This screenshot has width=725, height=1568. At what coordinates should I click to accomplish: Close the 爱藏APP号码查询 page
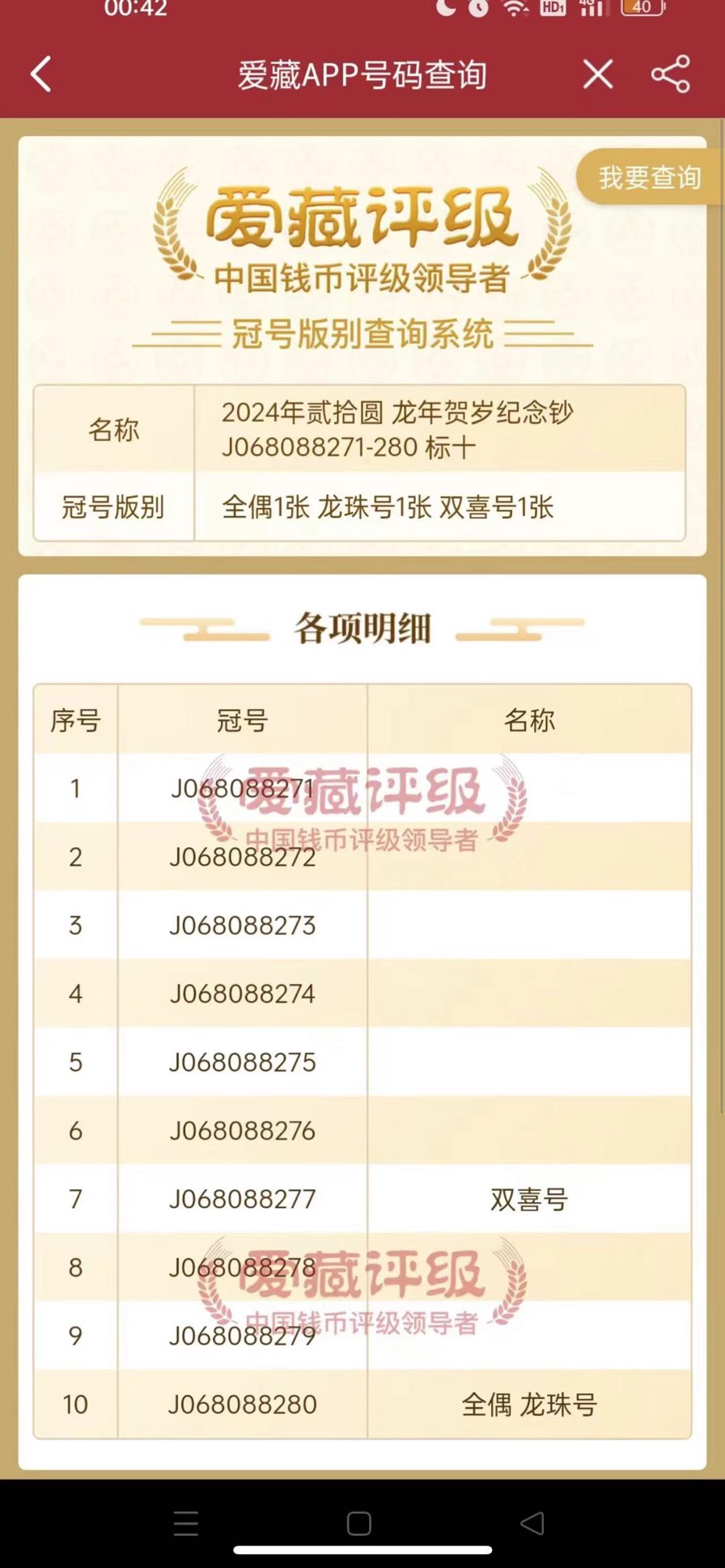(598, 74)
